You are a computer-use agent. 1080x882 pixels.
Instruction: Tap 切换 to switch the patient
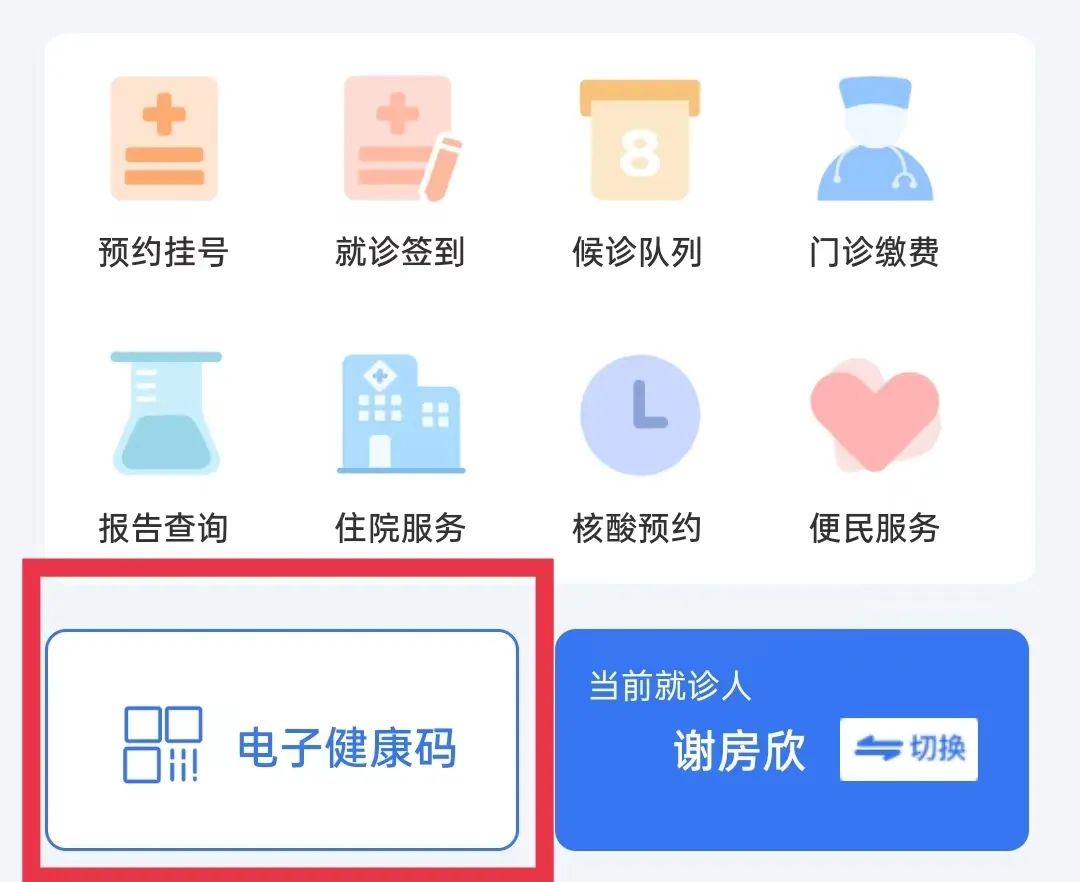pos(908,749)
